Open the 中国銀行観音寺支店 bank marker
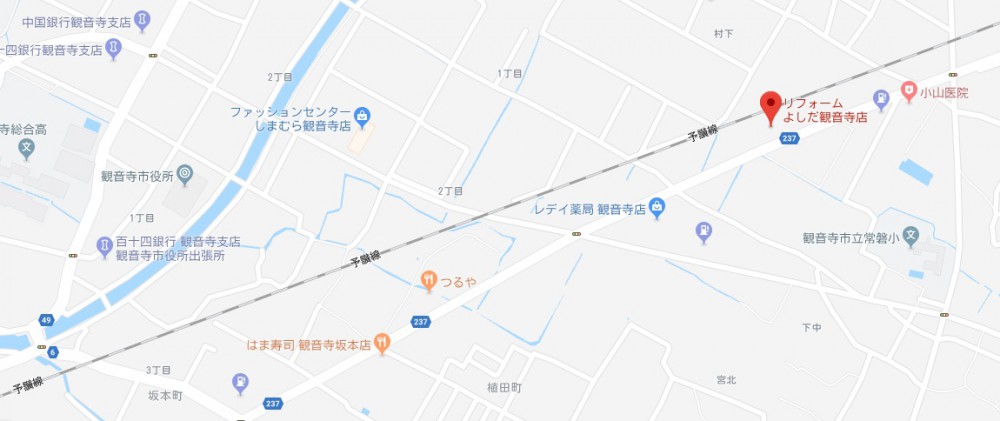The width and height of the screenshot is (1000, 421). point(142,18)
